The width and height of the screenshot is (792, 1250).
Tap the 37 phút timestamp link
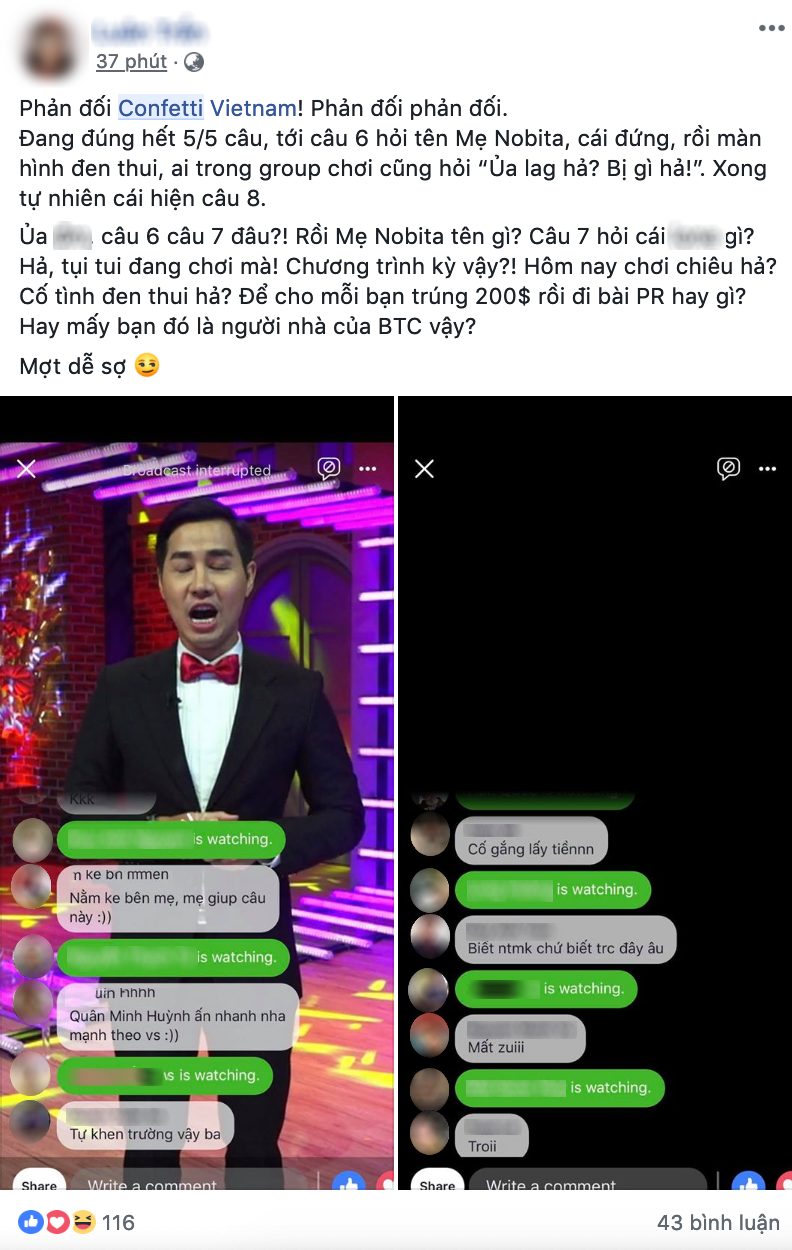click(131, 62)
